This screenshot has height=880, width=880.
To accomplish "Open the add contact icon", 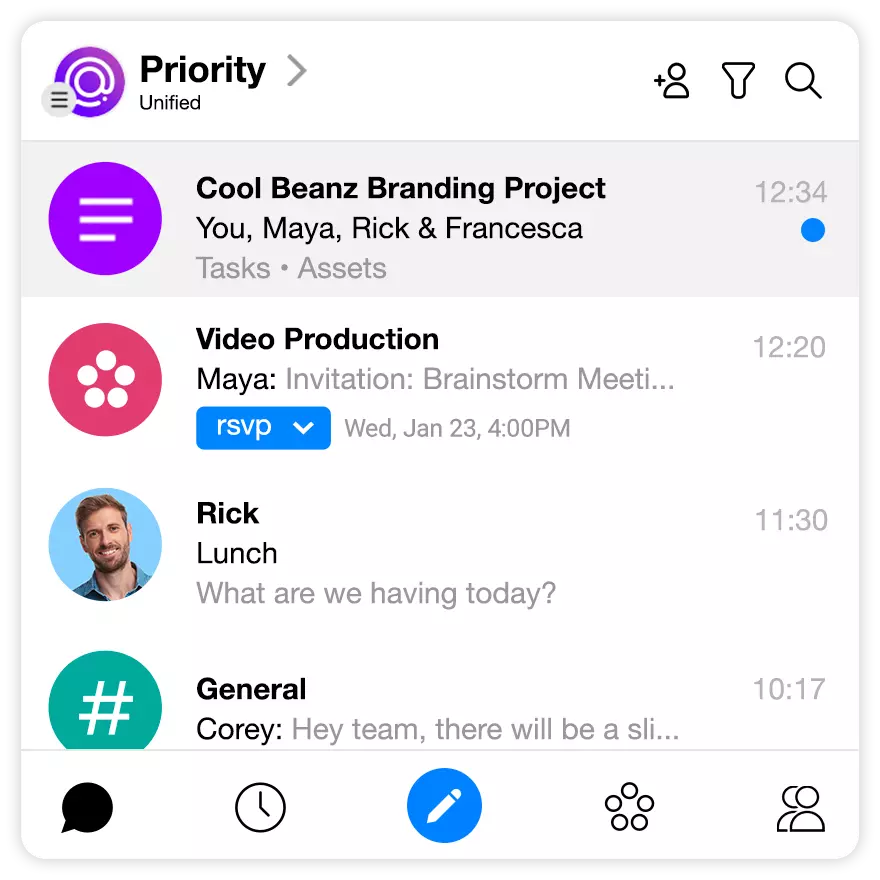I will tap(672, 81).
